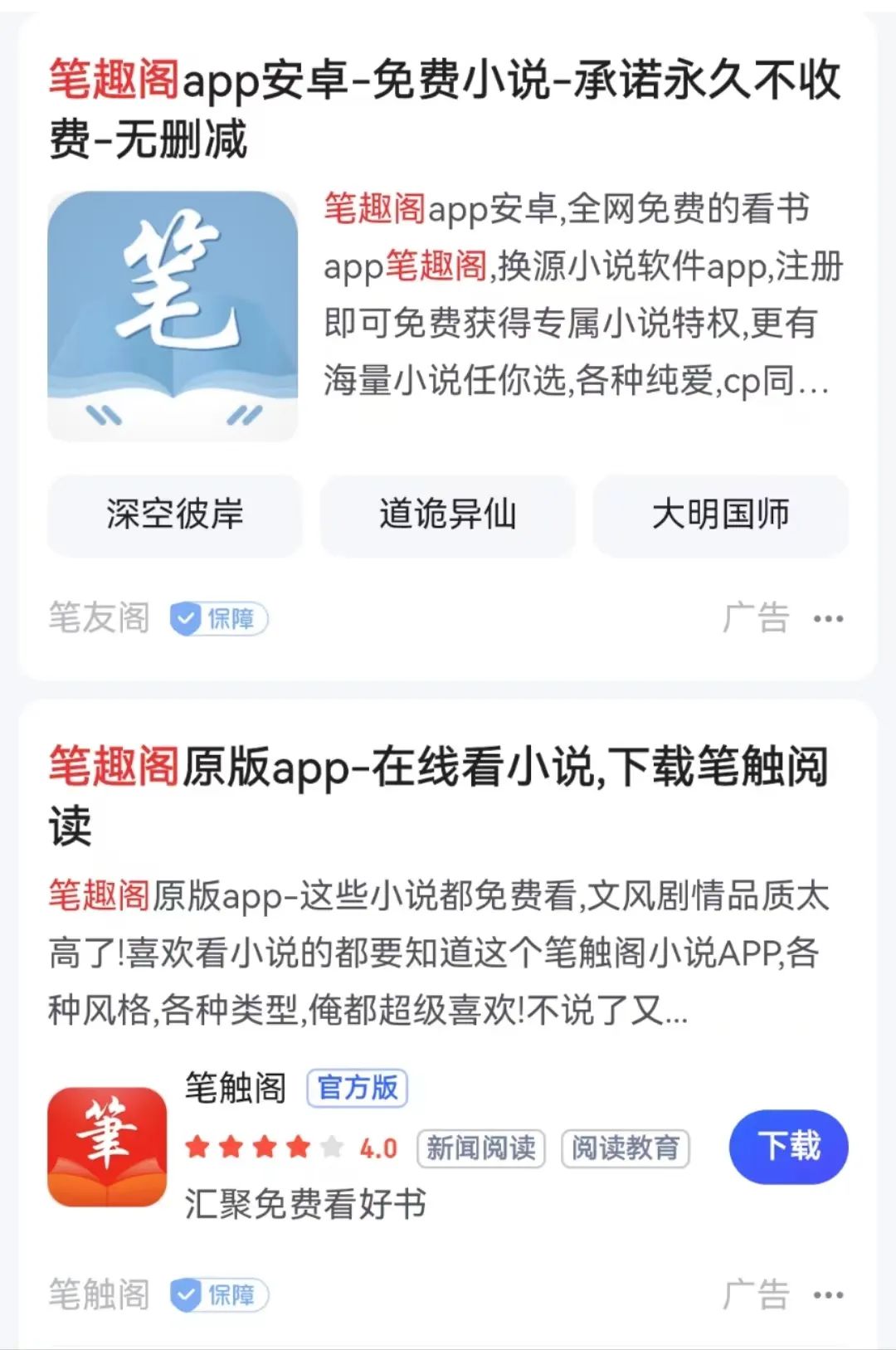Open the 笔触阁 advertiser source link
This screenshot has width=896, height=1350.
pyautogui.click(x=100, y=1294)
